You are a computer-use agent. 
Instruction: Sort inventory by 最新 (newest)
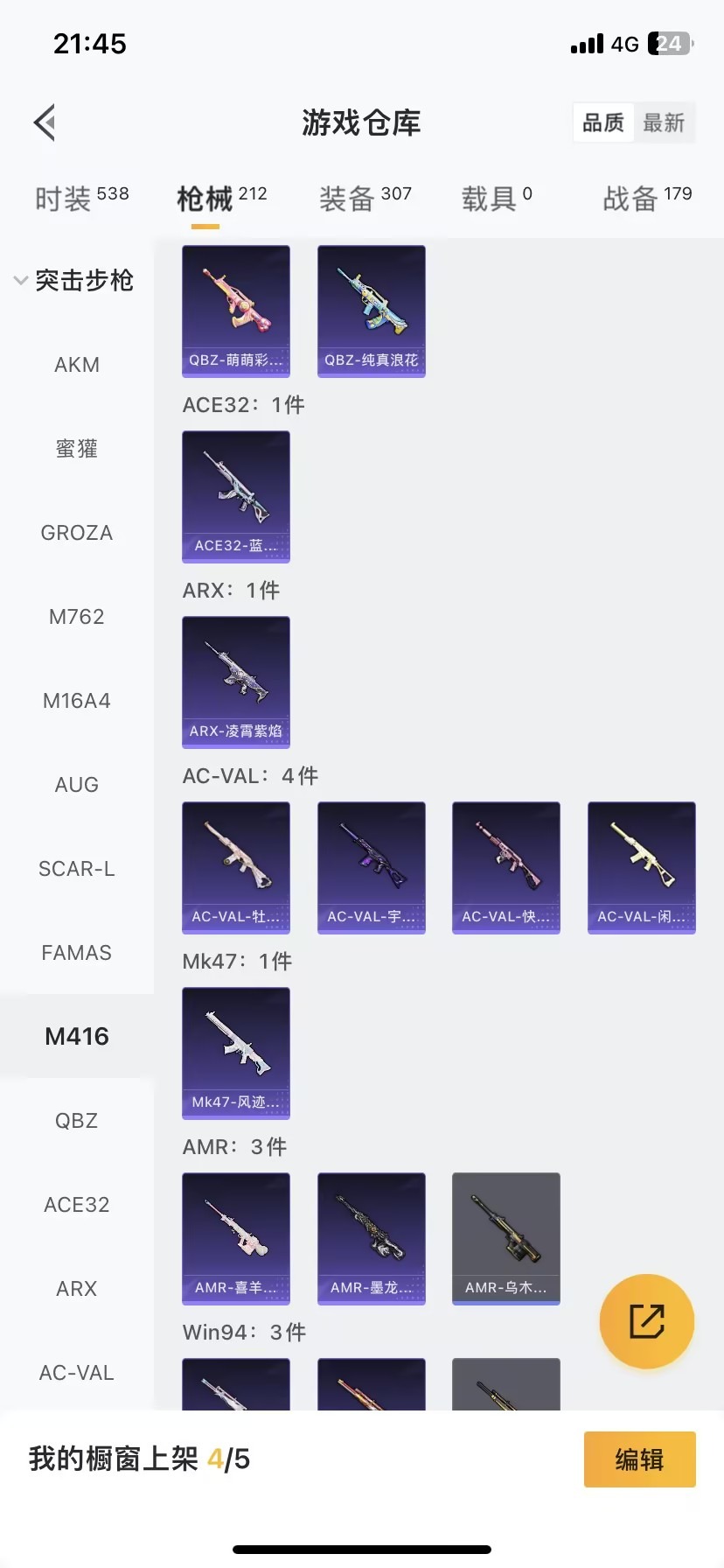click(665, 122)
